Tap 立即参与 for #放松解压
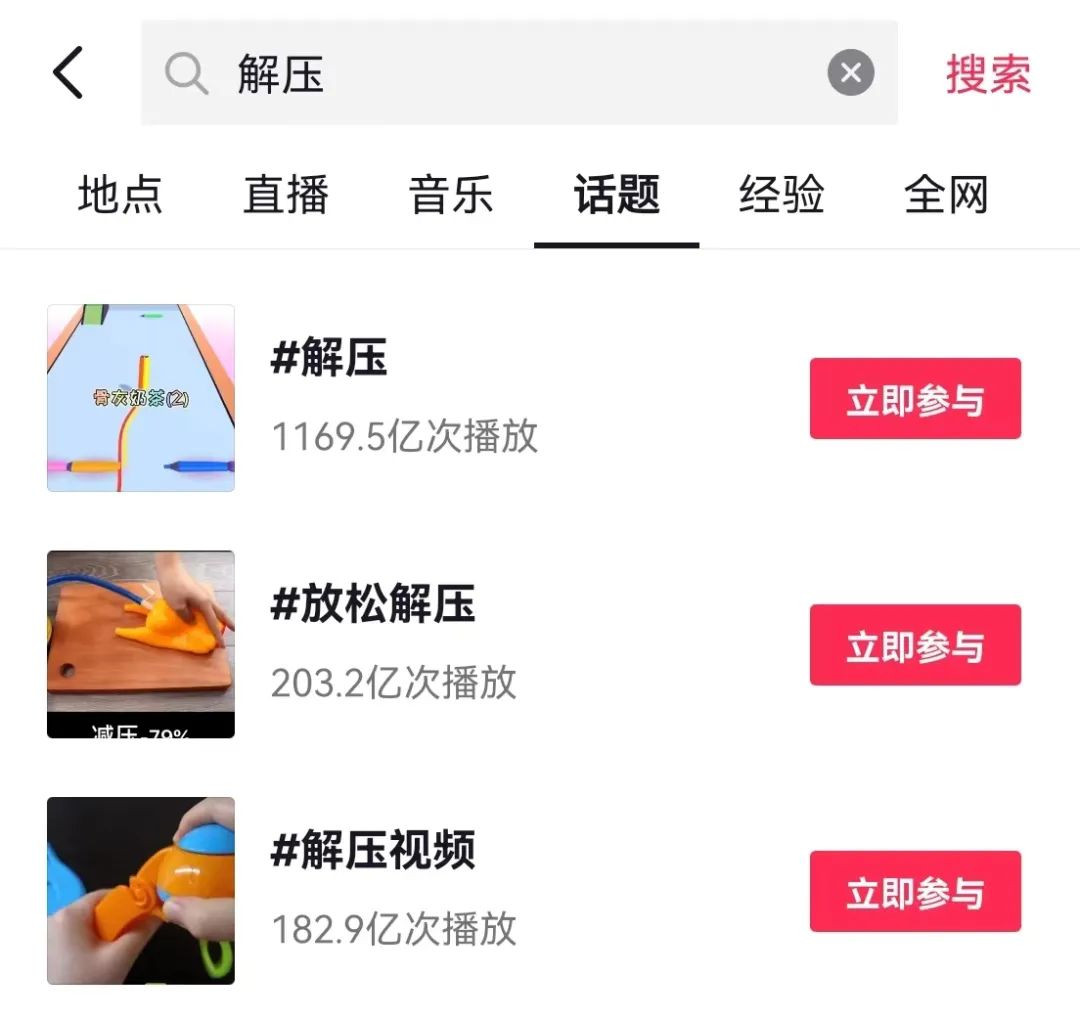This screenshot has height=1018, width=1080. coord(915,645)
